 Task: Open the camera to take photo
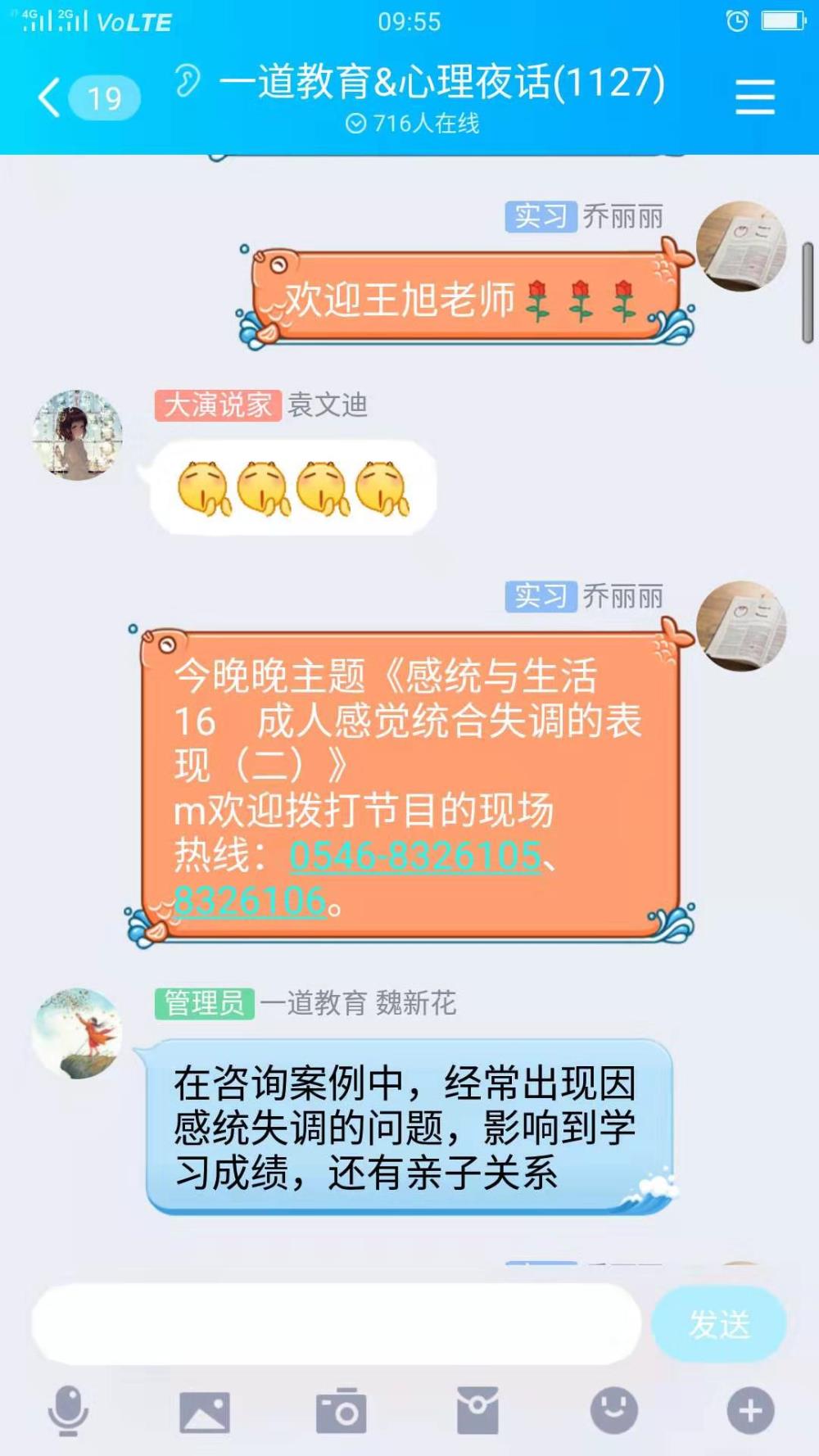click(341, 1410)
